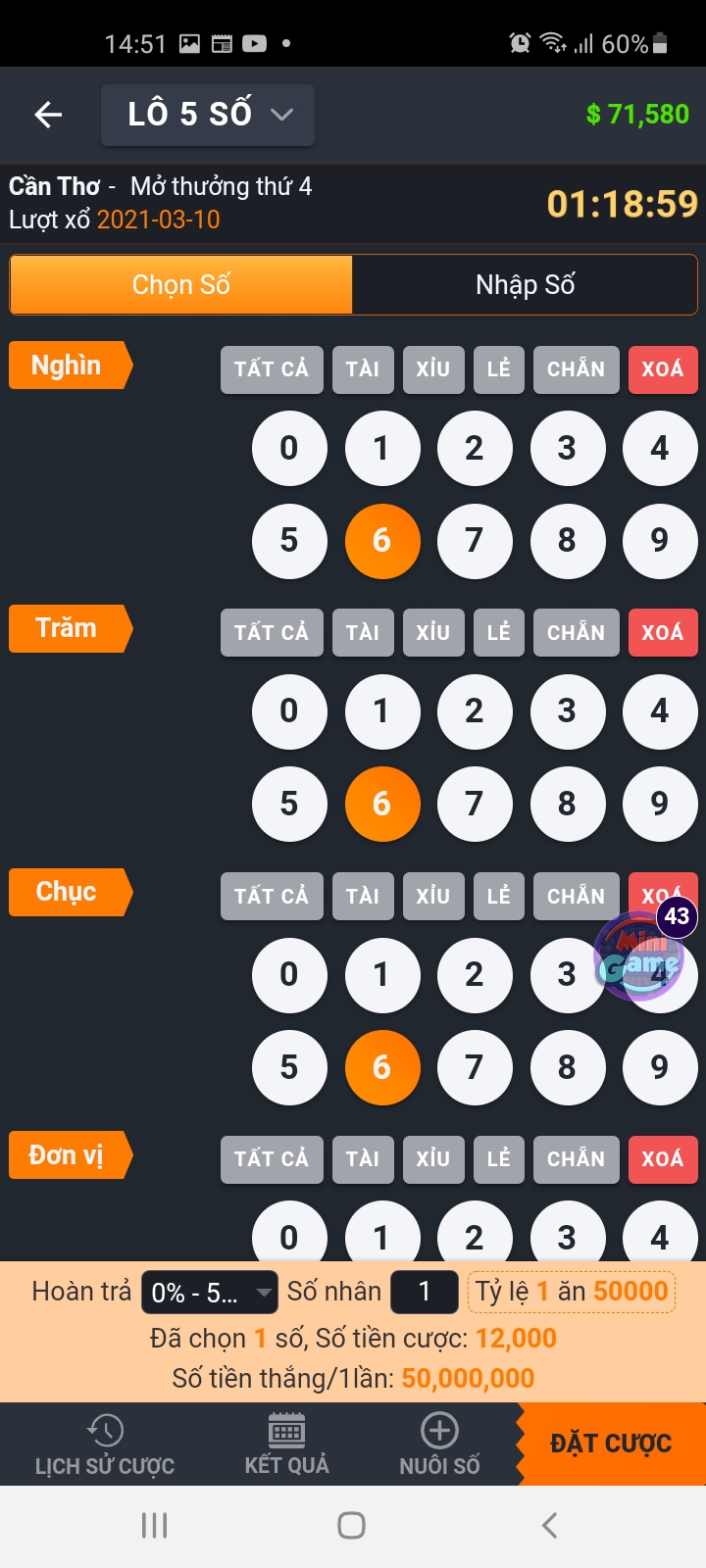Place the bet with ĐẶT CƯỢC

tap(611, 1444)
